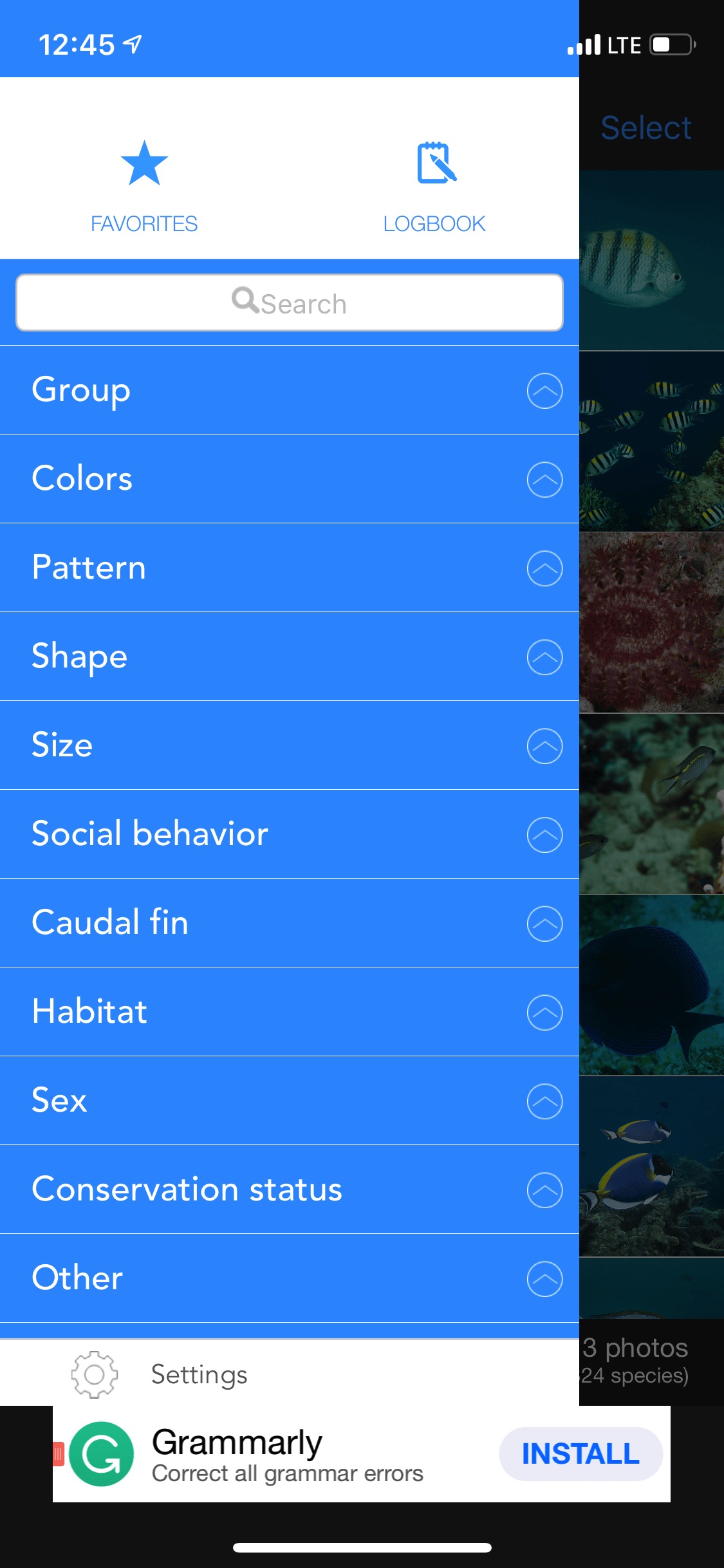Open the Favorites section

coord(144,187)
